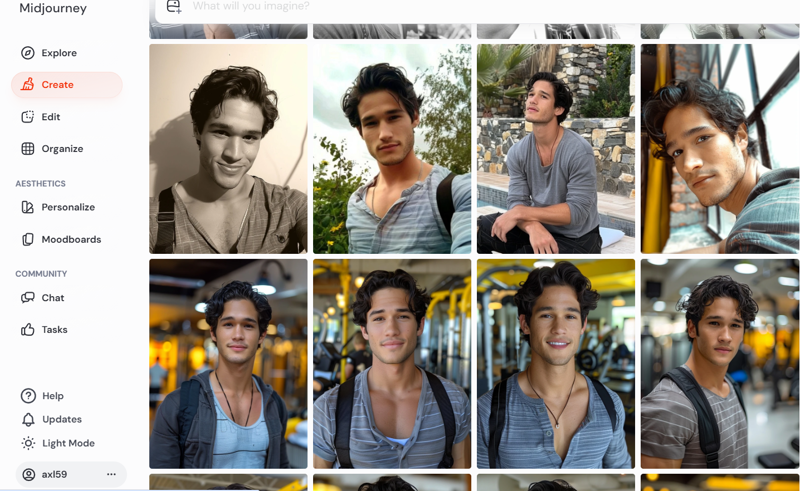Open the Help page
Image resolution: width=800 pixels, height=491 pixels.
coord(52,396)
